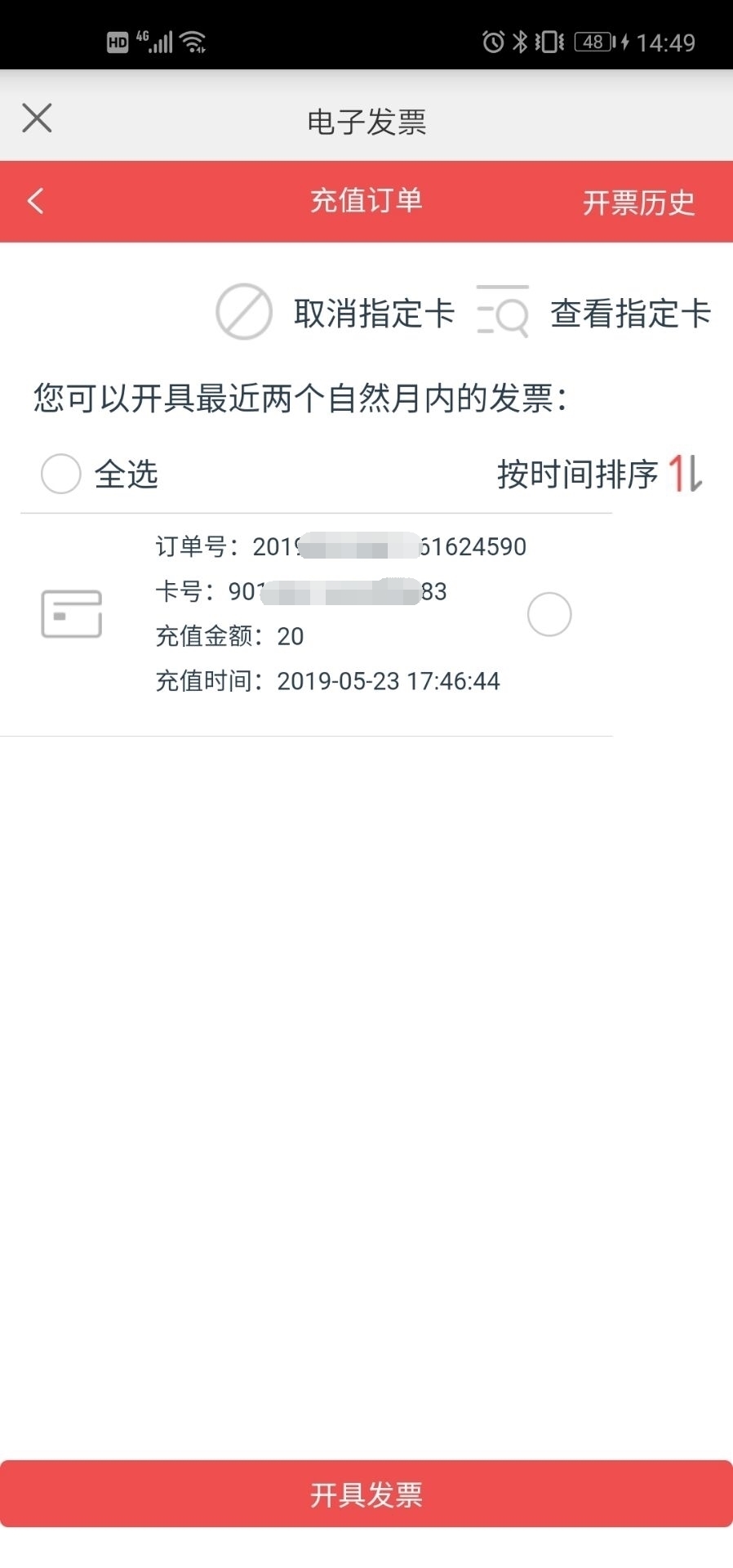The height and width of the screenshot is (1568, 733).
Task: Click the 取消指定卡 text link
Action: point(371,313)
